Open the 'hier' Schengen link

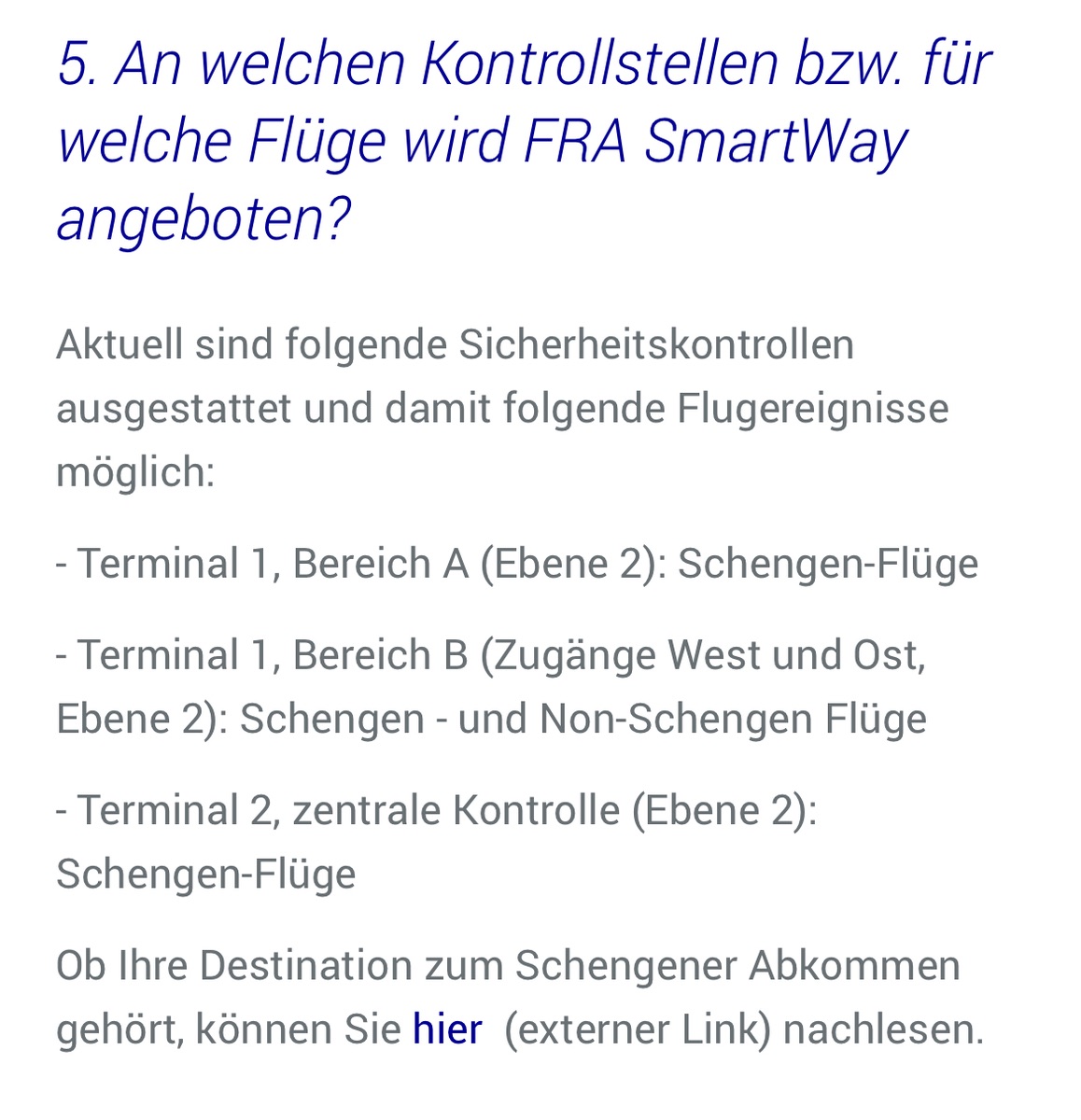(447, 1029)
